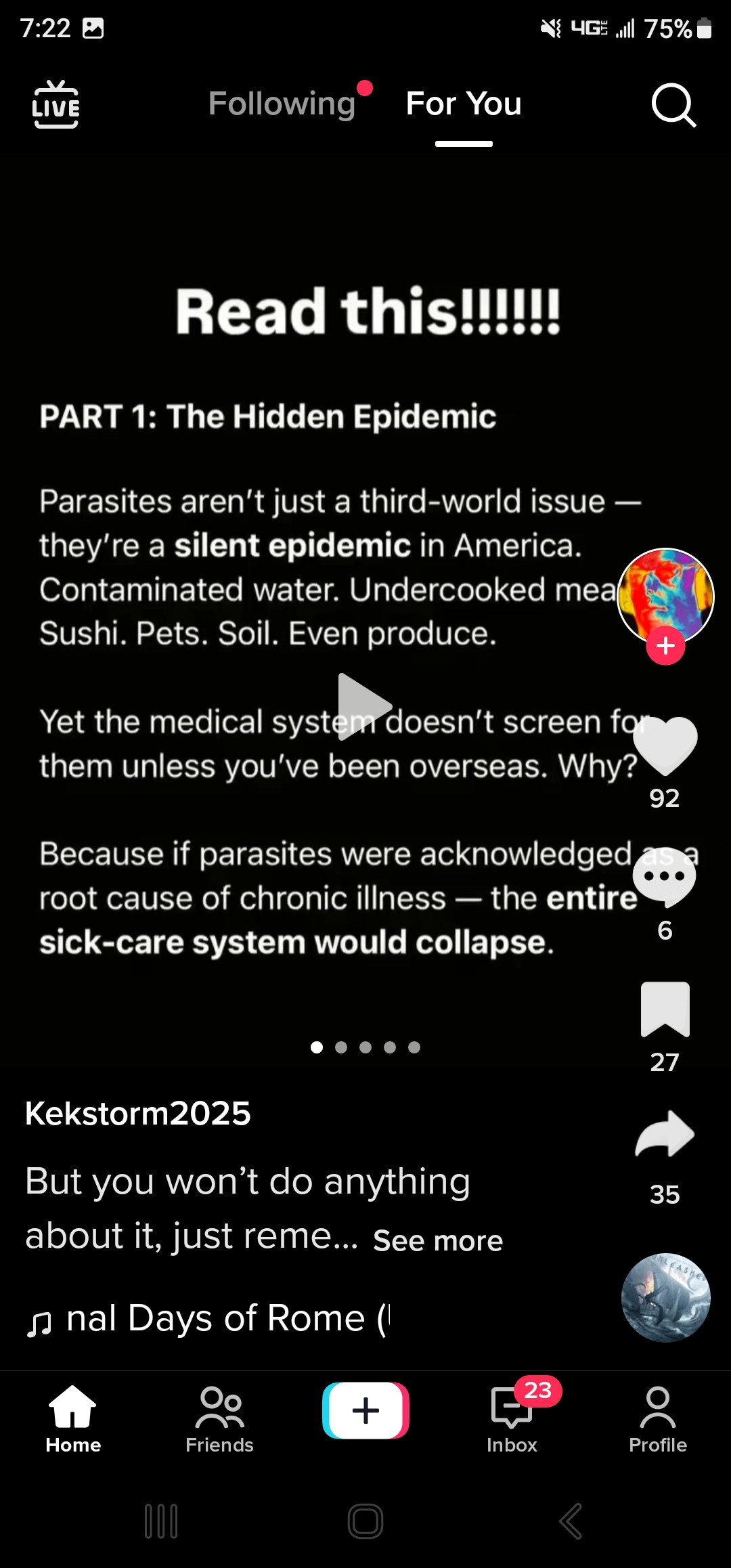Screen dimensions: 731x1568
Task: Open the LIVE streams icon
Action: coord(56,104)
